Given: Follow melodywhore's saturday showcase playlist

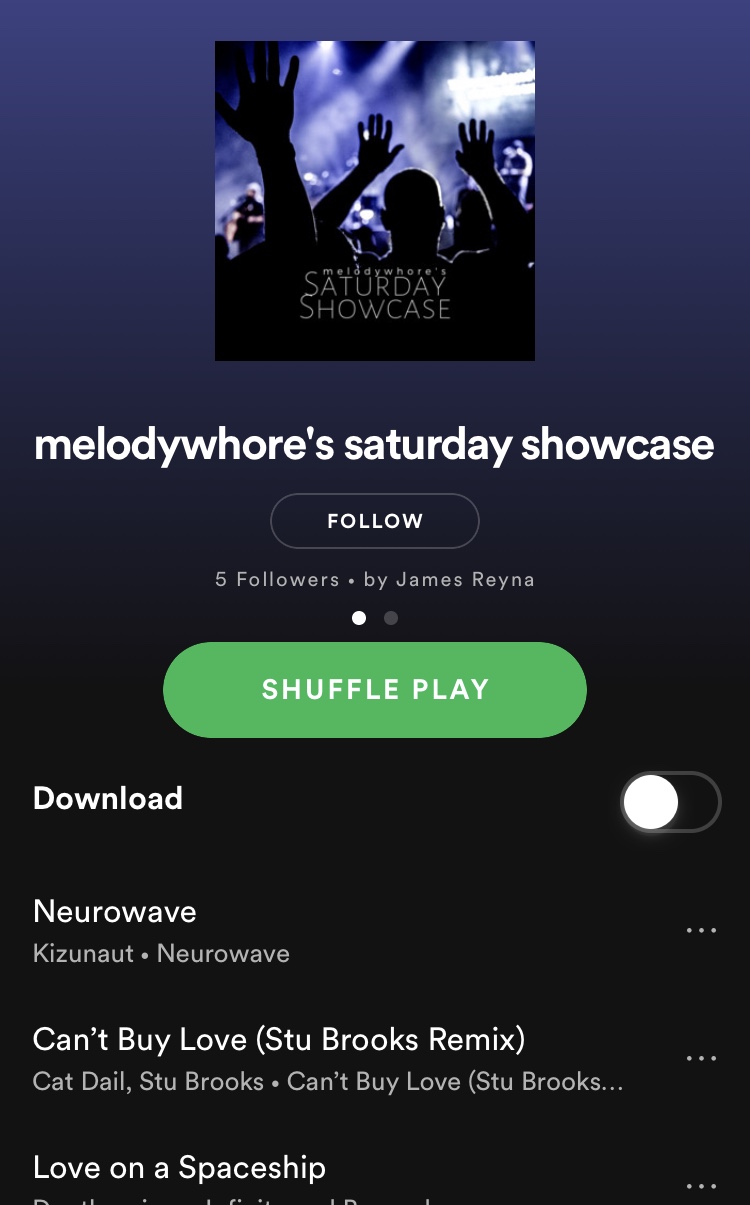Looking at the screenshot, I should point(375,521).
